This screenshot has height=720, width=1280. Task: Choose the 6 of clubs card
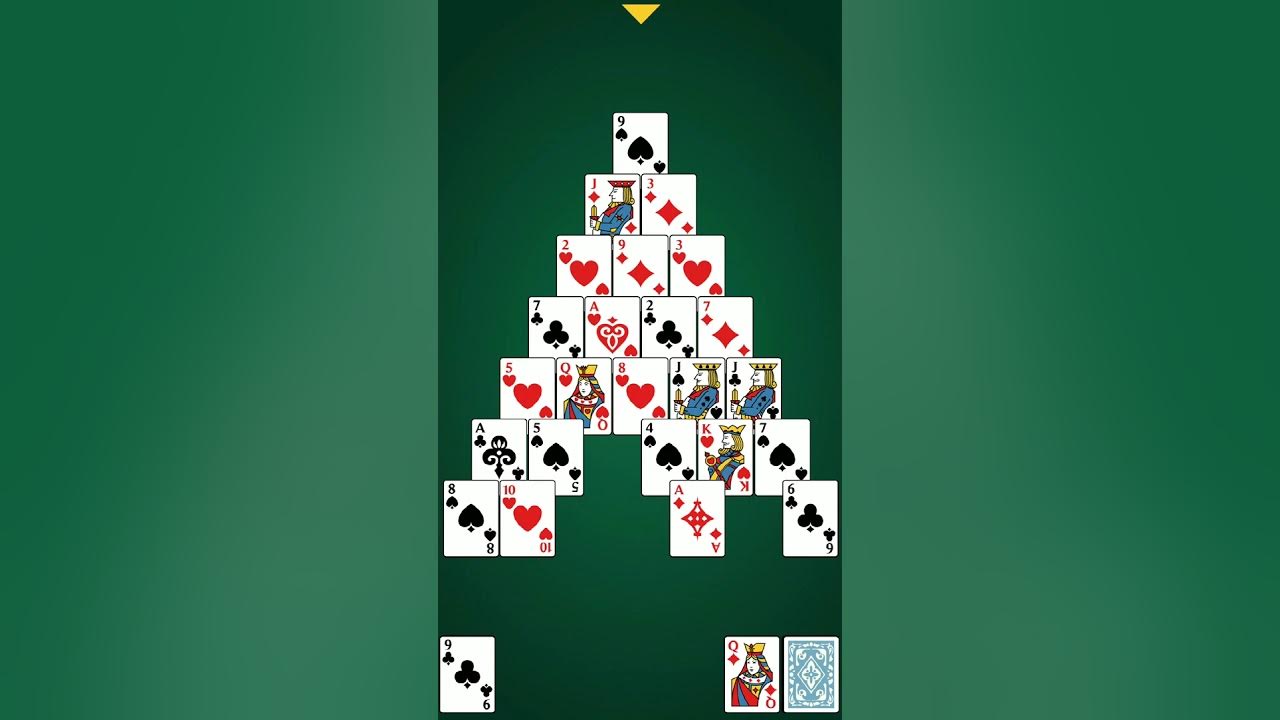tap(810, 519)
